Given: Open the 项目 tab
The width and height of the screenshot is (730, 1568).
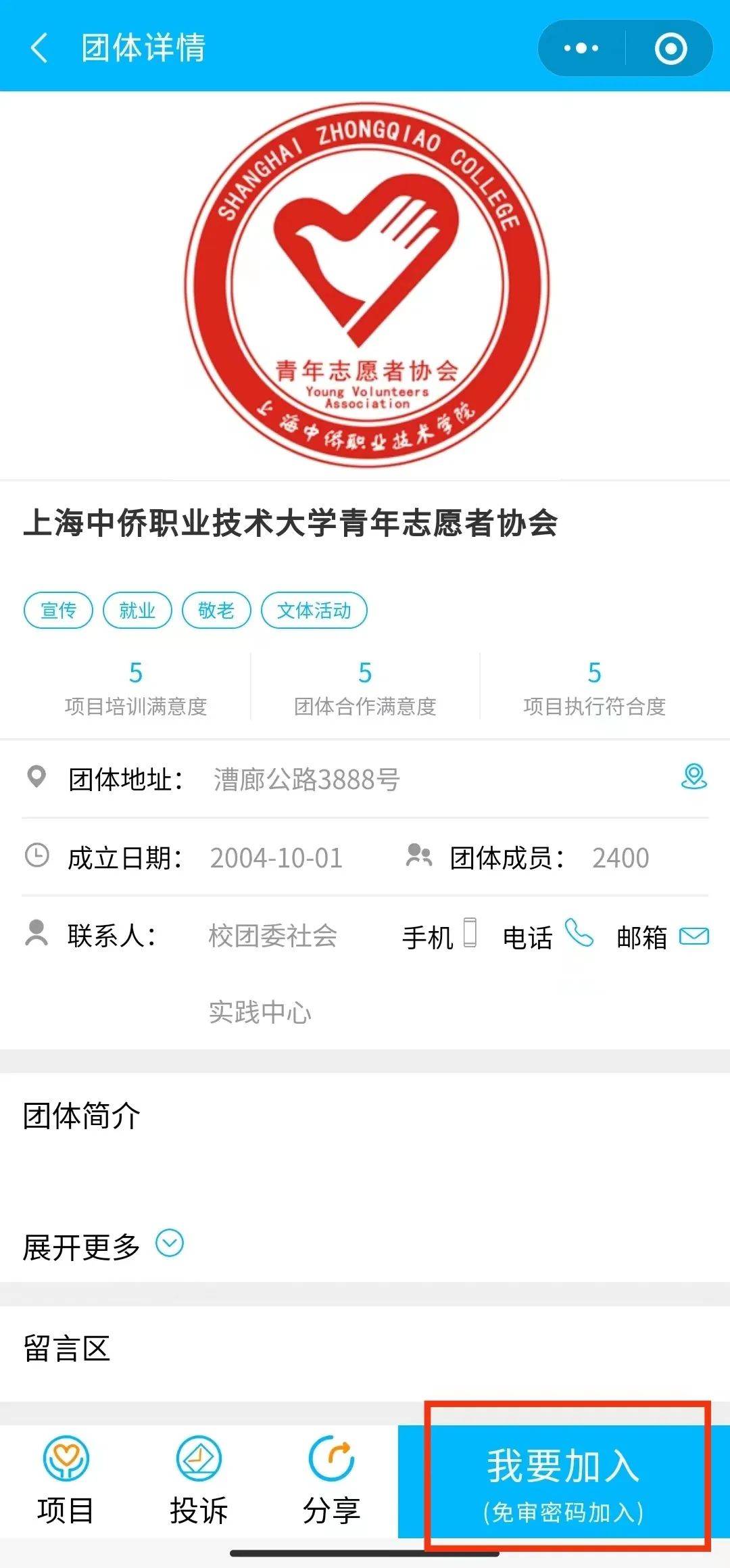Looking at the screenshot, I should [x=66, y=1481].
